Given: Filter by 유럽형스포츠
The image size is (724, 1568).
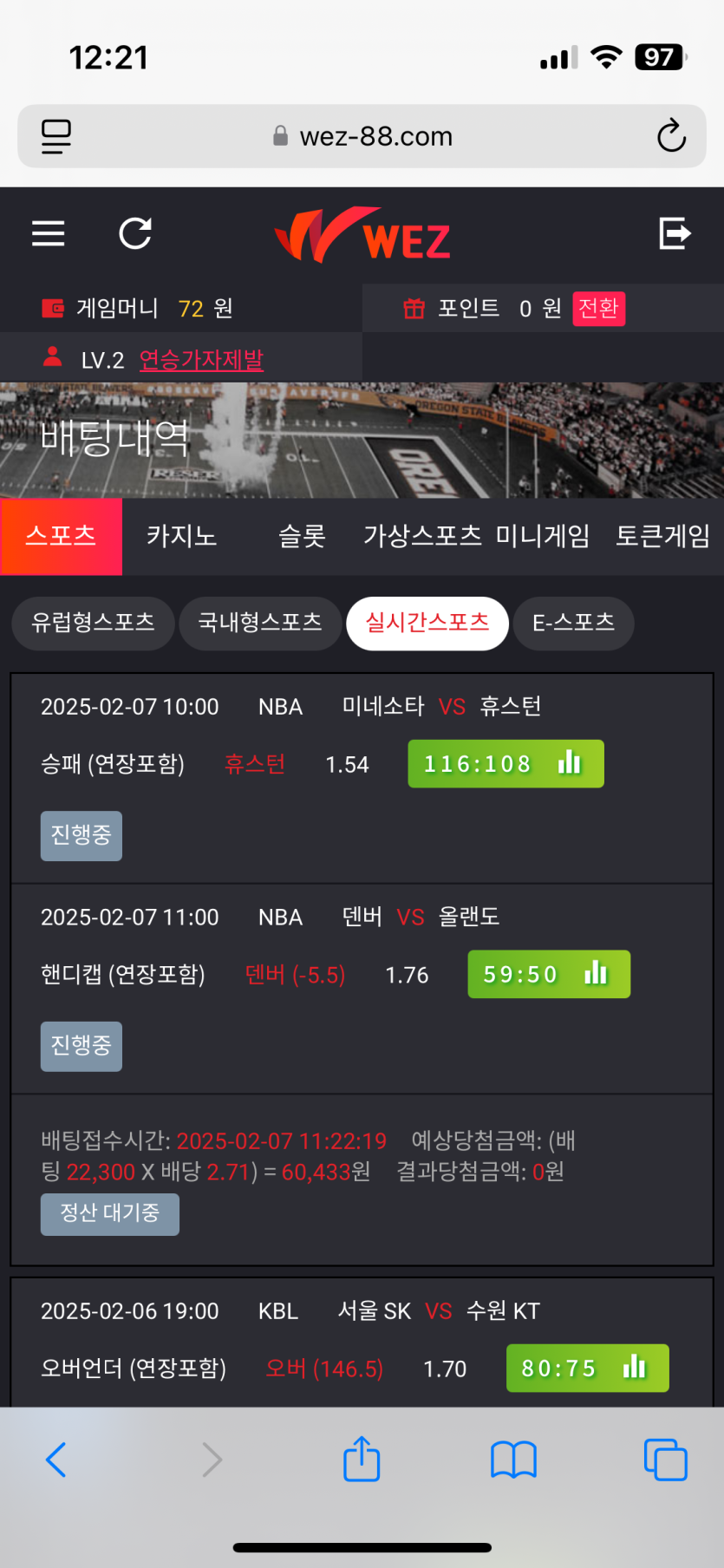Looking at the screenshot, I should 93,623.
